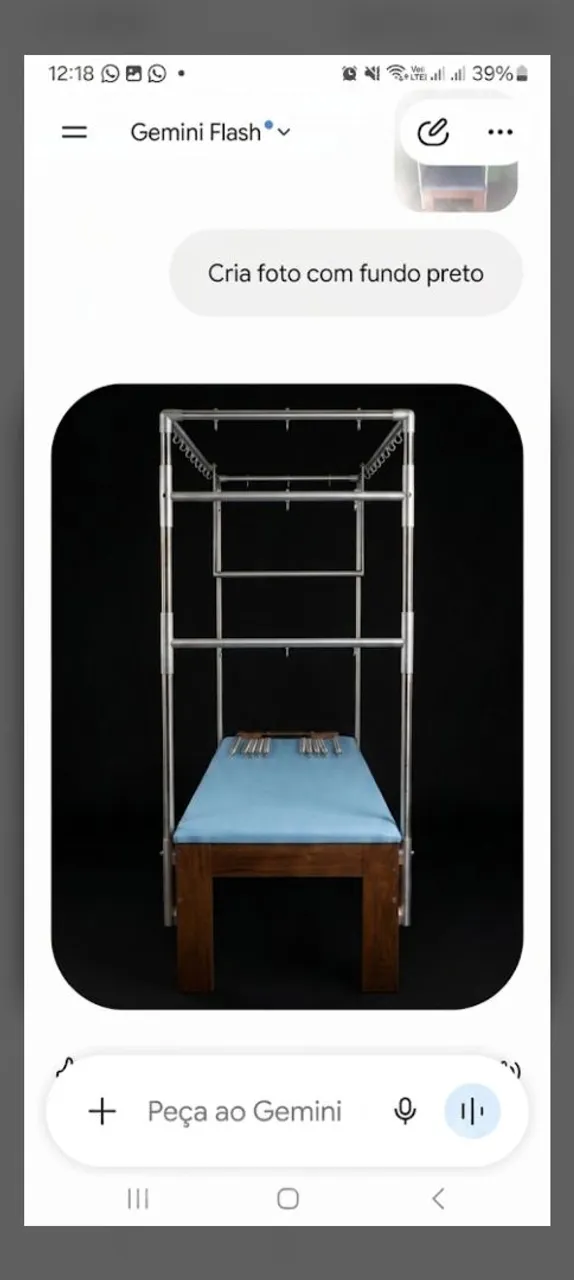Image resolution: width=574 pixels, height=1280 pixels.
Task: Go back using the system back button
Action: [x=437, y=1198]
